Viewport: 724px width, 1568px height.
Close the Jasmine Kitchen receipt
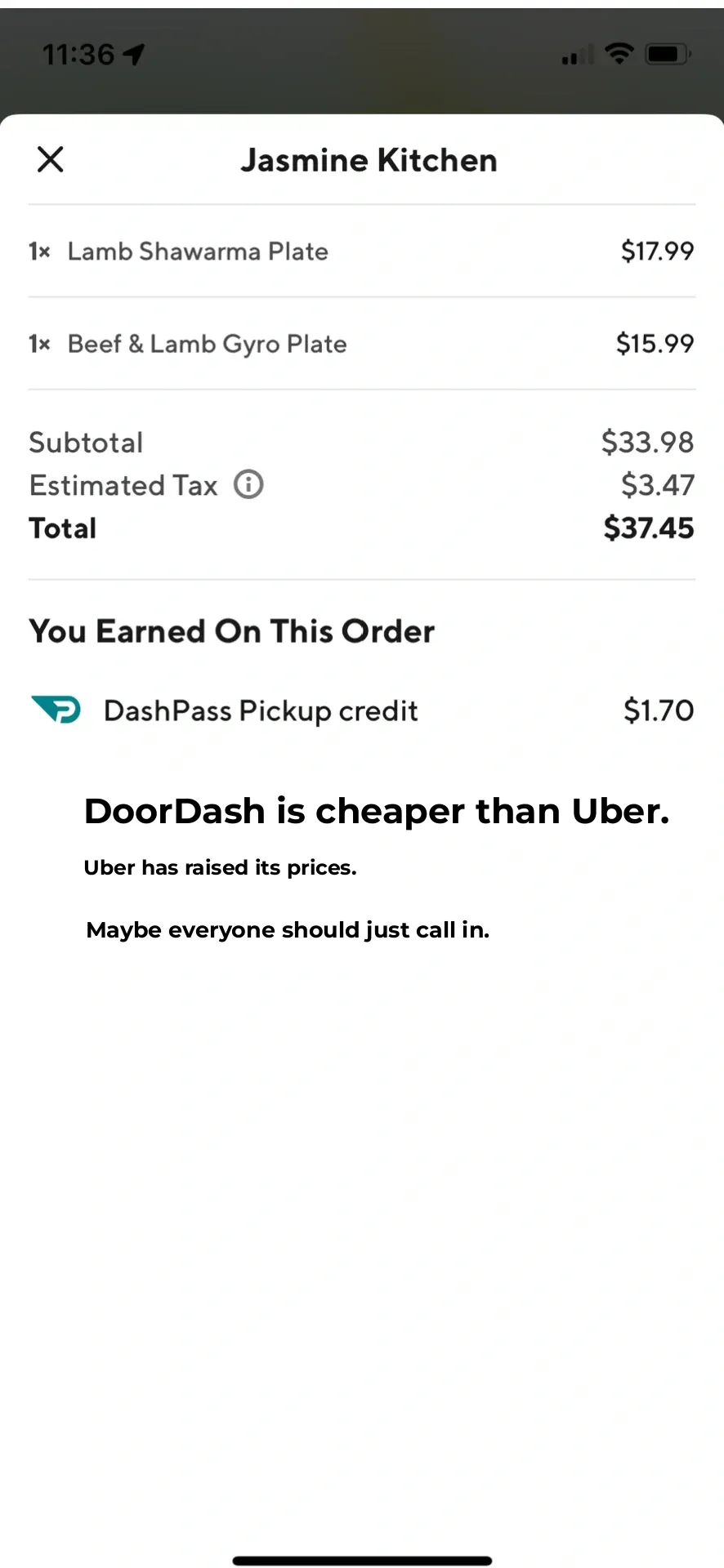click(x=51, y=159)
